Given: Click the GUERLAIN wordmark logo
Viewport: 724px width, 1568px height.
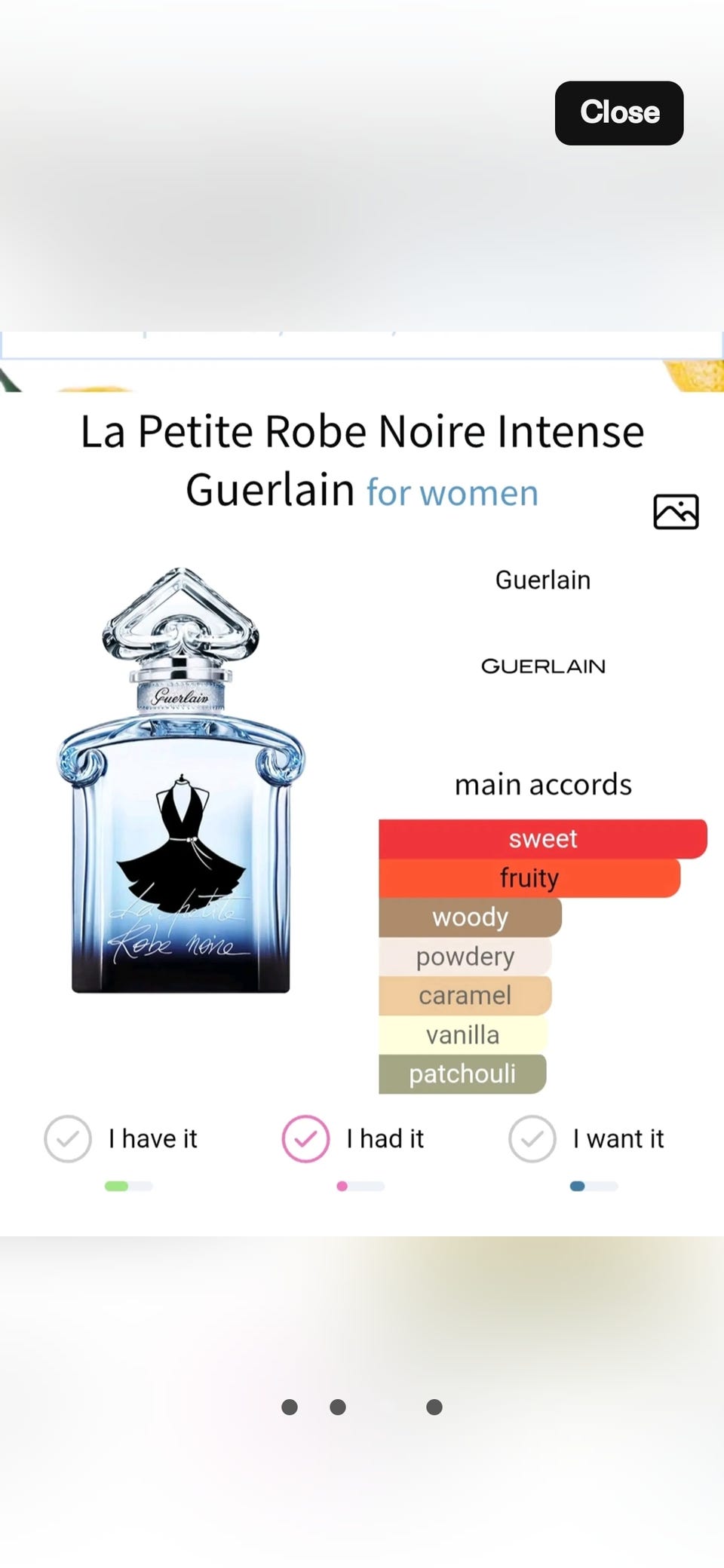Looking at the screenshot, I should (x=542, y=666).
